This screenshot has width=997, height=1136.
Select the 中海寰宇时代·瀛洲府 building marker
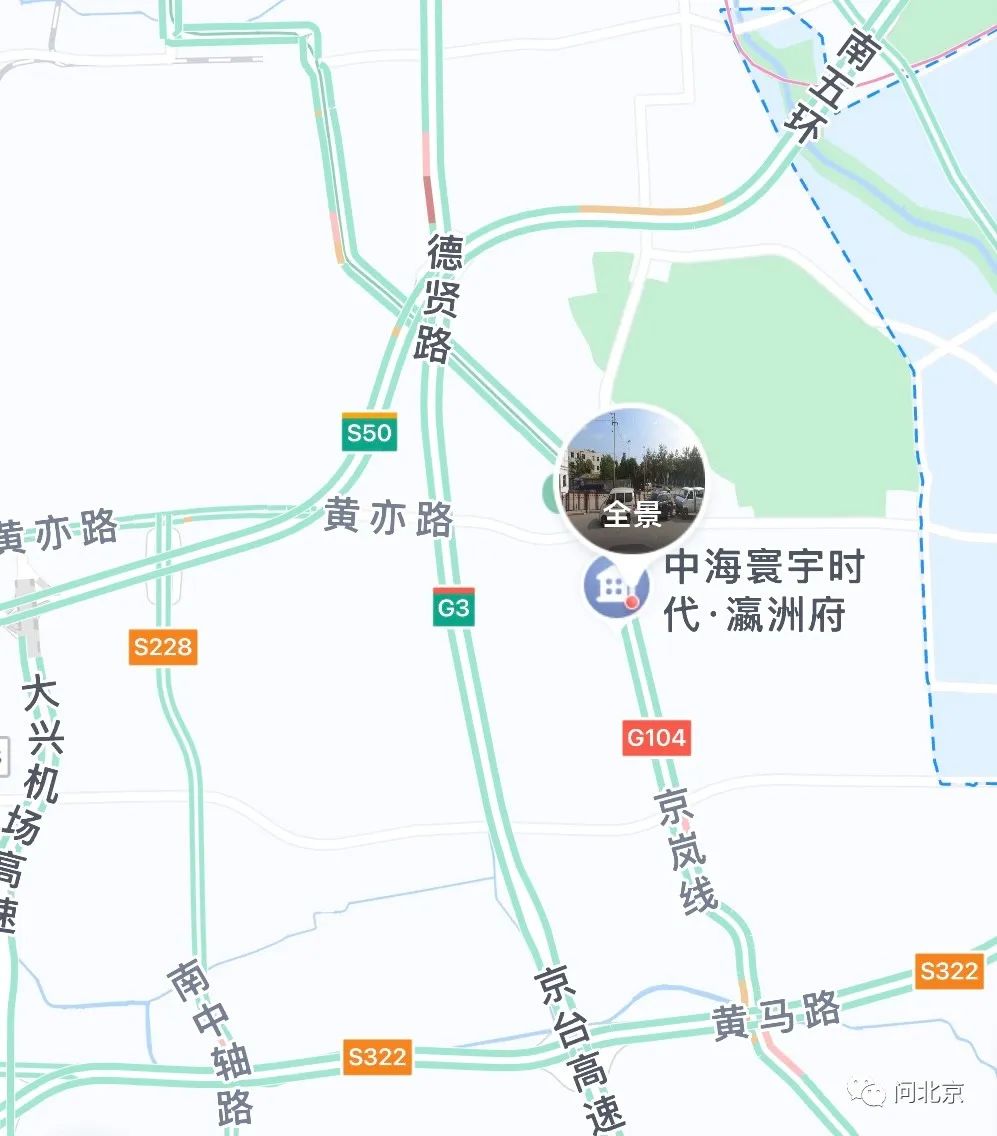point(616,587)
